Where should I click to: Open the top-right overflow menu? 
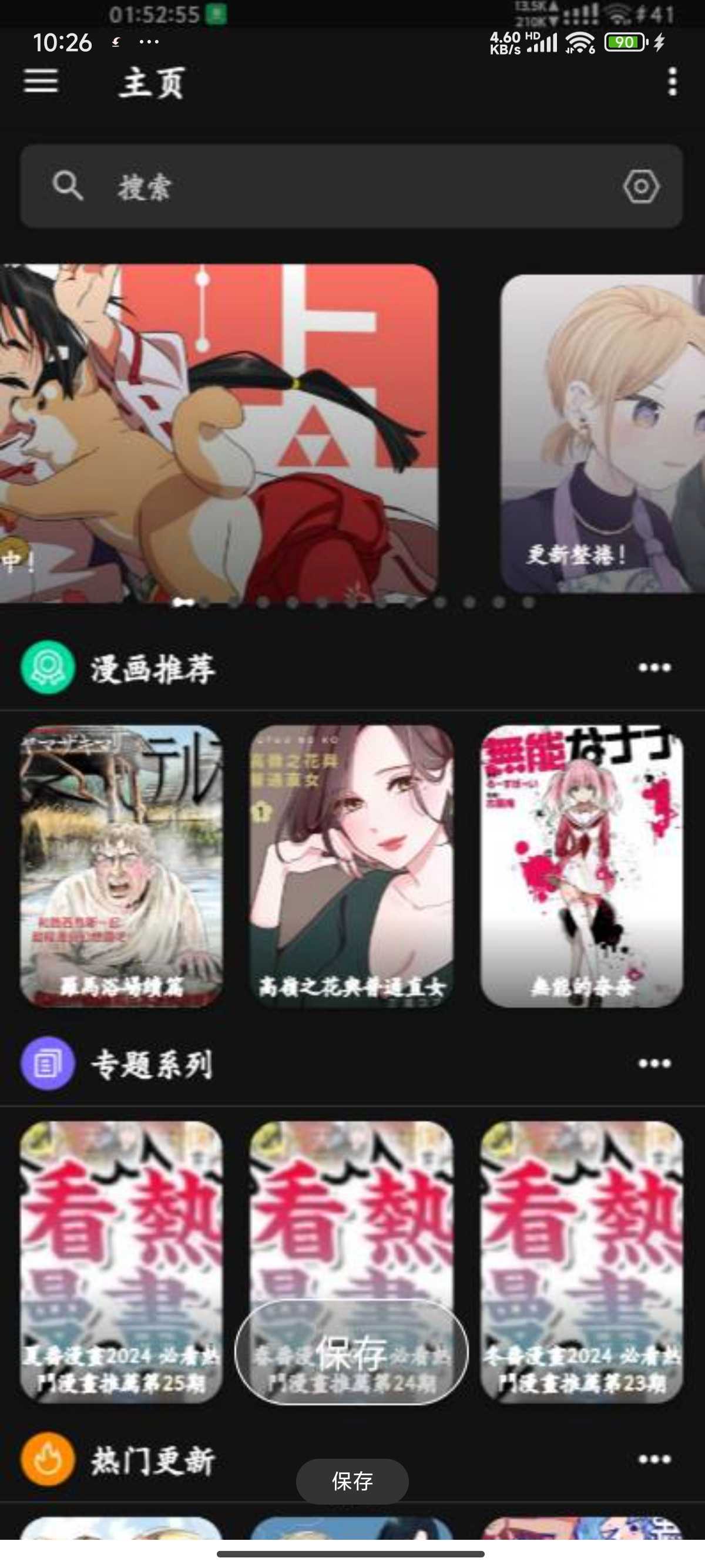[672, 82]
